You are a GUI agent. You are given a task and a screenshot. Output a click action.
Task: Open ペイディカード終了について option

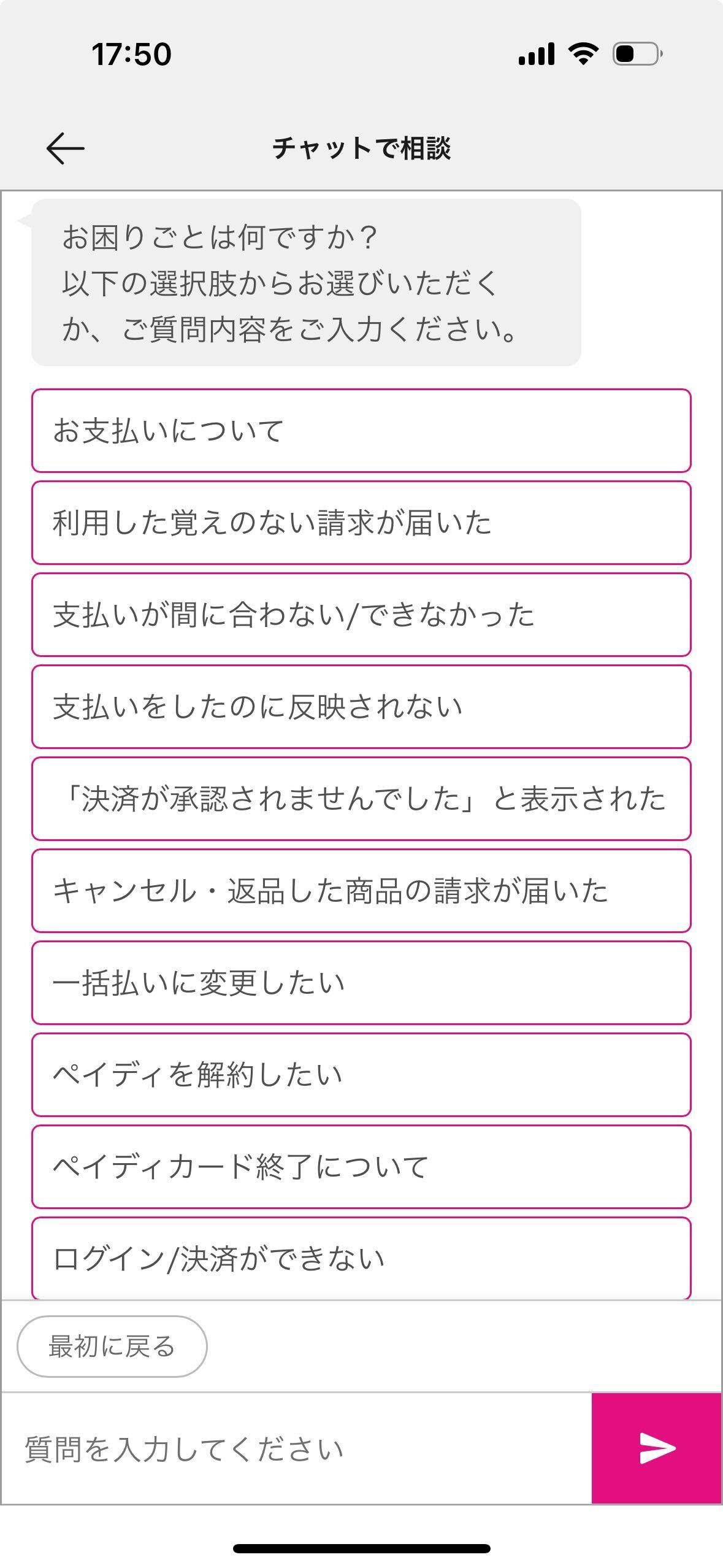click(361, 1167)
